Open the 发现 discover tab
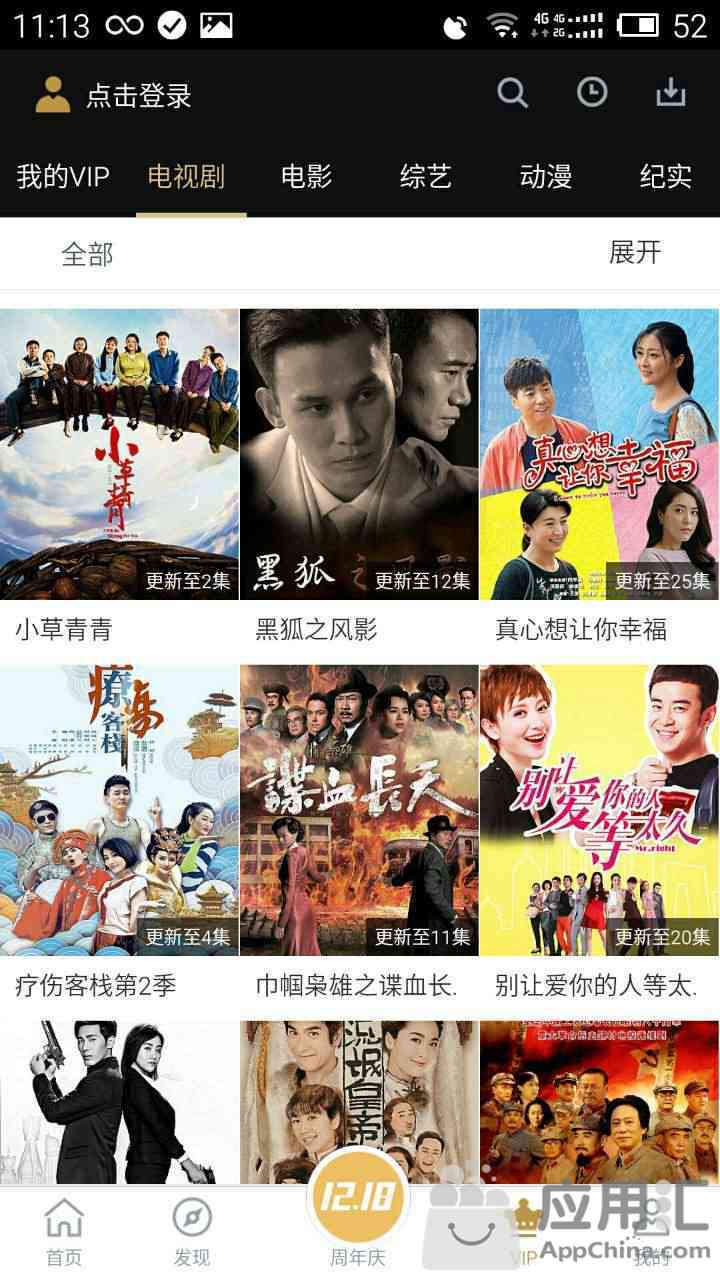The image size is (720, 1280). click(x=192, y=1233)
